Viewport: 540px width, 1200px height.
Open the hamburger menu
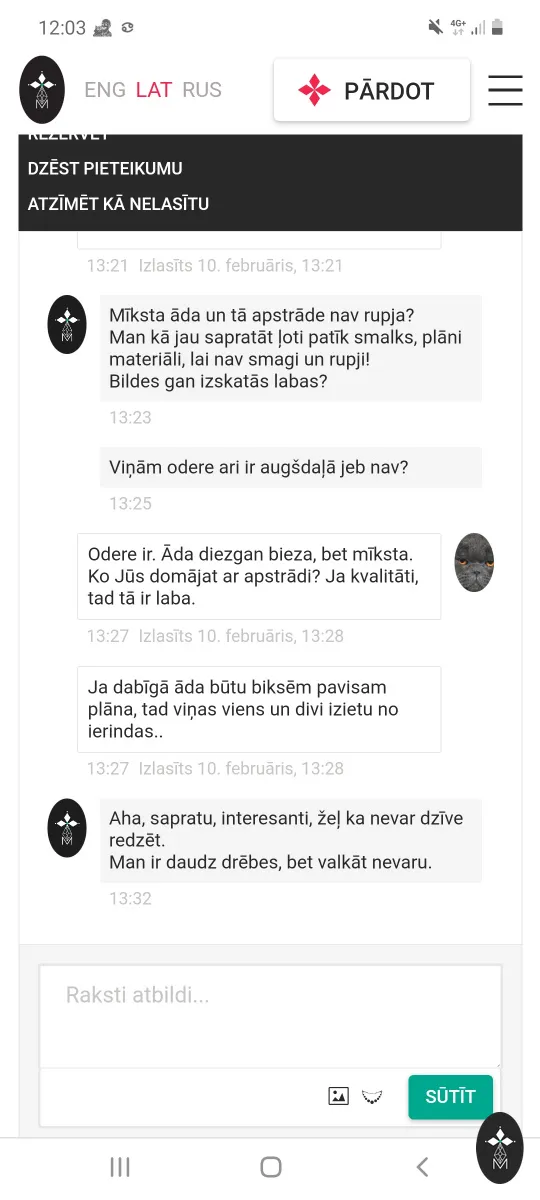pyautogui.click(x=505, y=90)
